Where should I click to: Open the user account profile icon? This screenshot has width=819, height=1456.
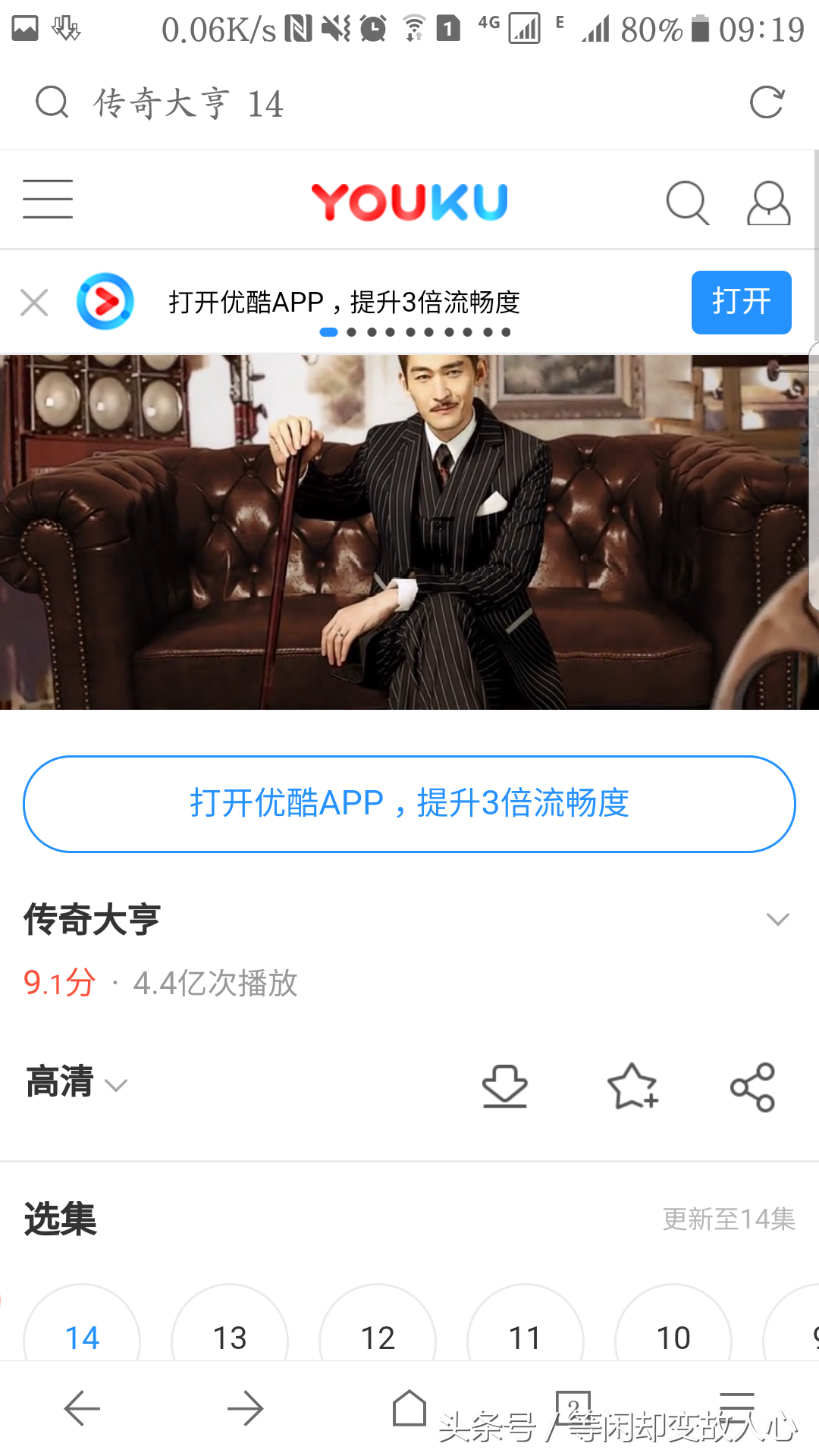pos(768,202)
